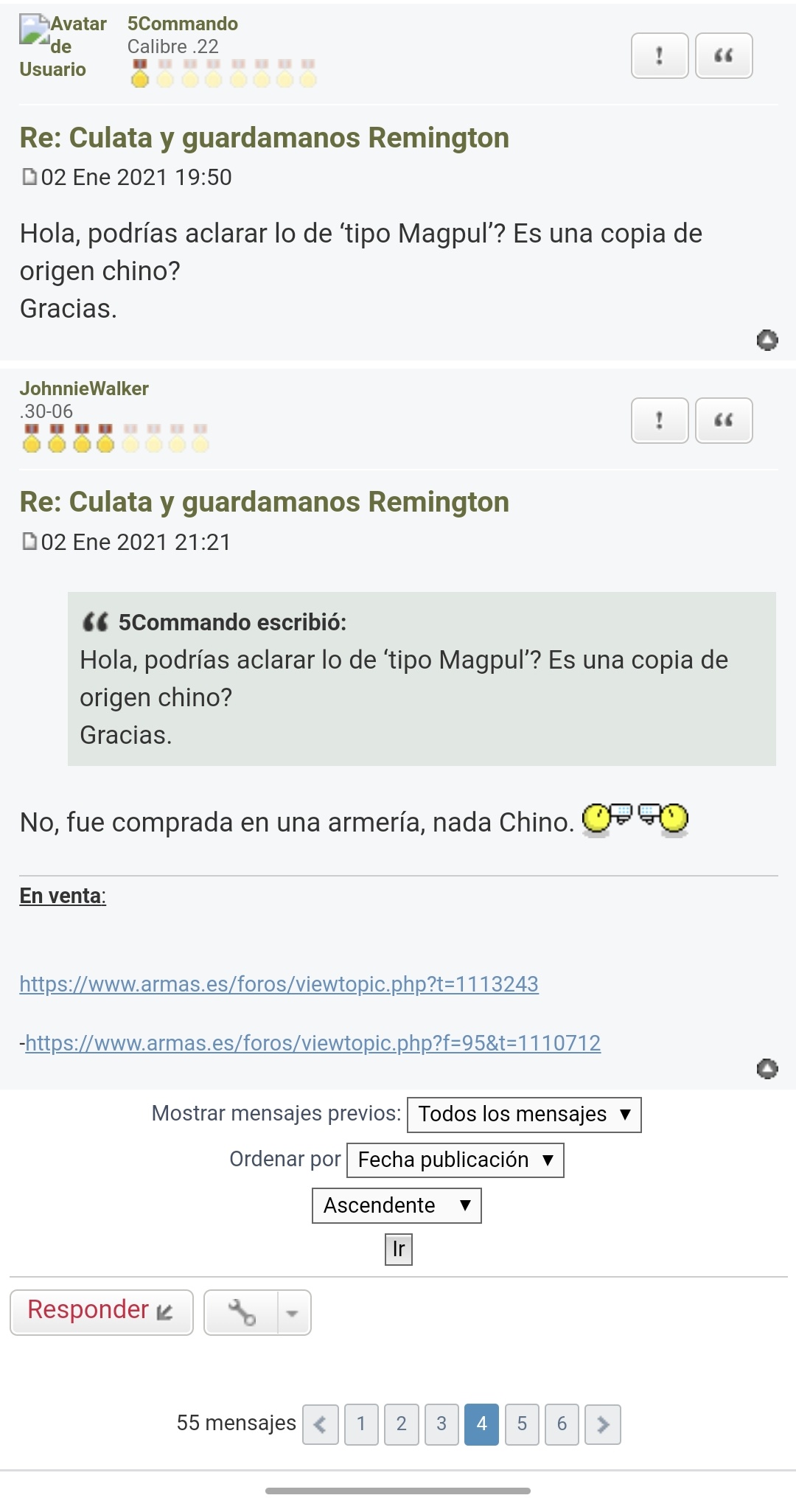Expand the Todos los mensajes dropdown
796x1512 pixels.
[x=524, y=1114]
